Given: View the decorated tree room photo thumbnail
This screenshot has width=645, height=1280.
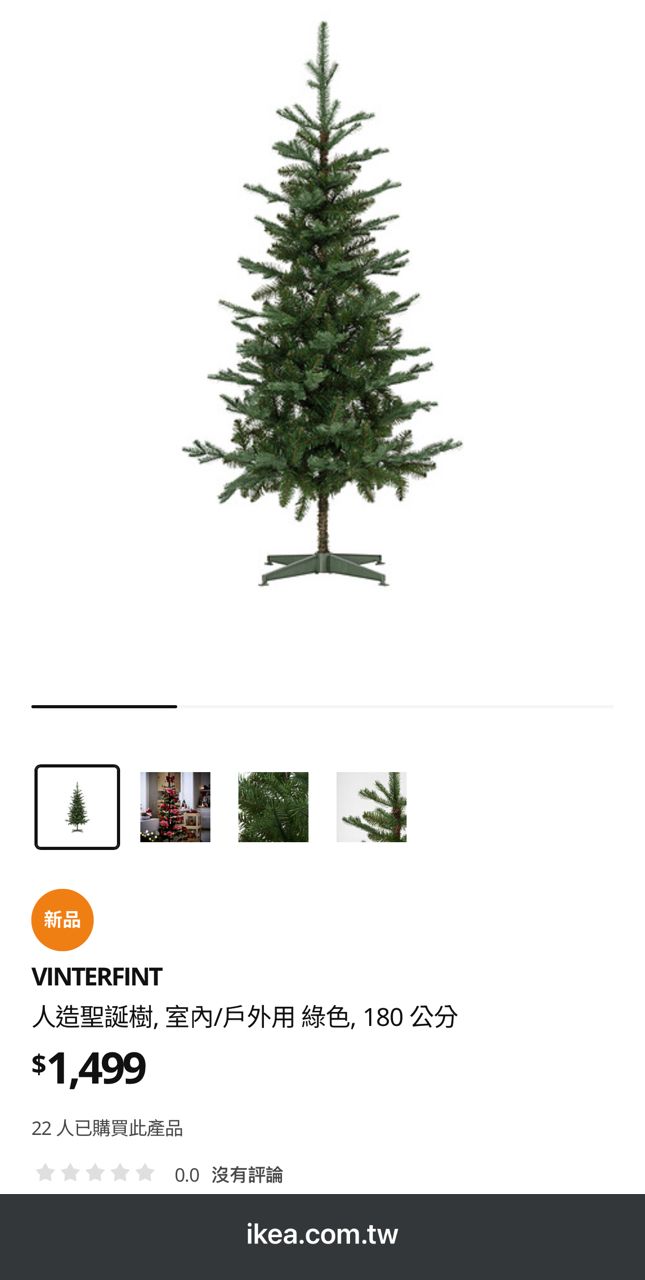Looking at the screenshot, I should (x=175, y=807).
